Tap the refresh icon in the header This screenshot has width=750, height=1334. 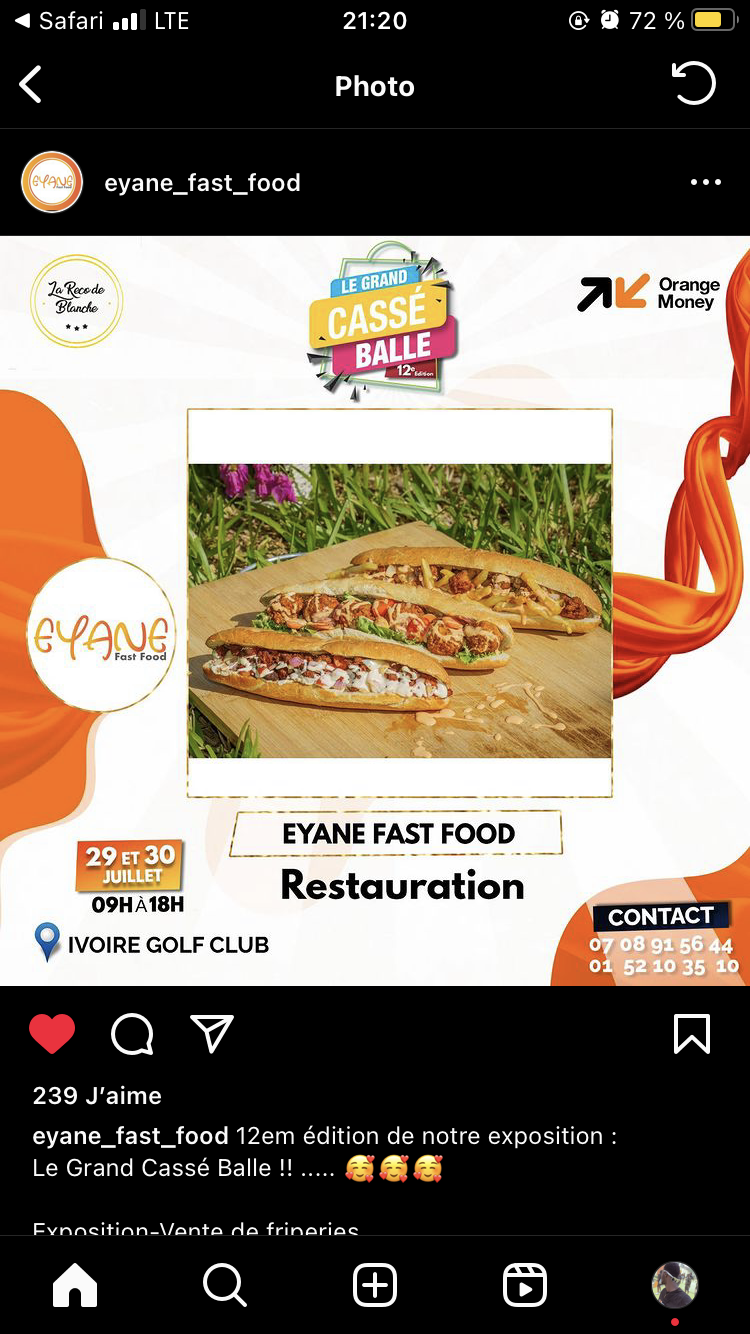coord(693,84)
